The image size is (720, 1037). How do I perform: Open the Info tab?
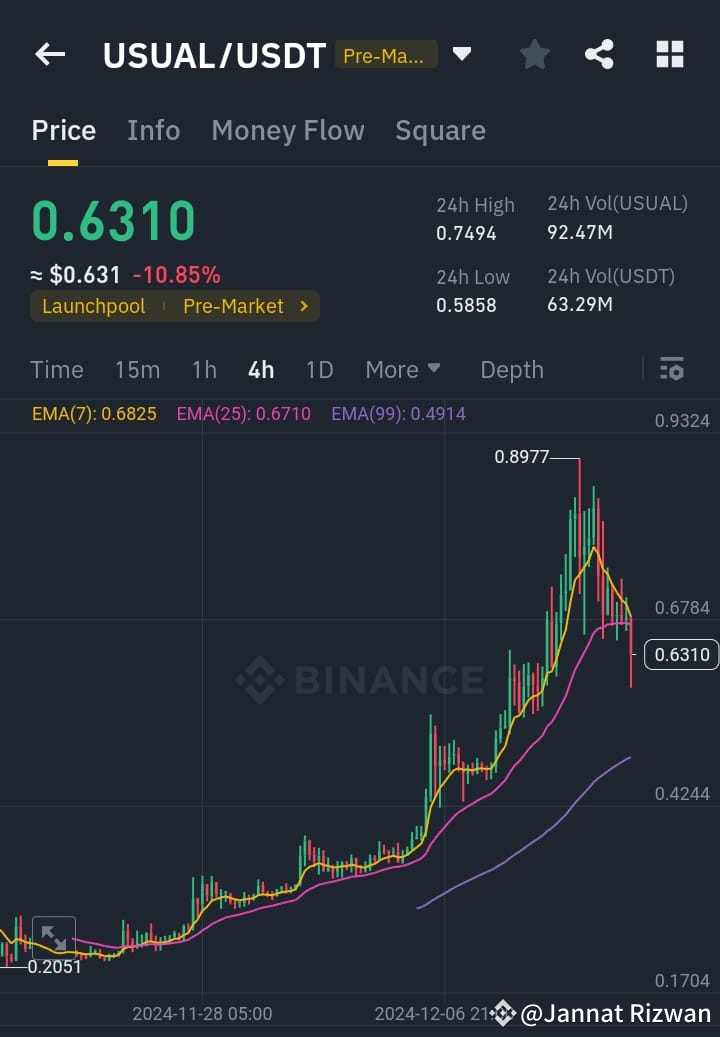click(x=153, y=130)
